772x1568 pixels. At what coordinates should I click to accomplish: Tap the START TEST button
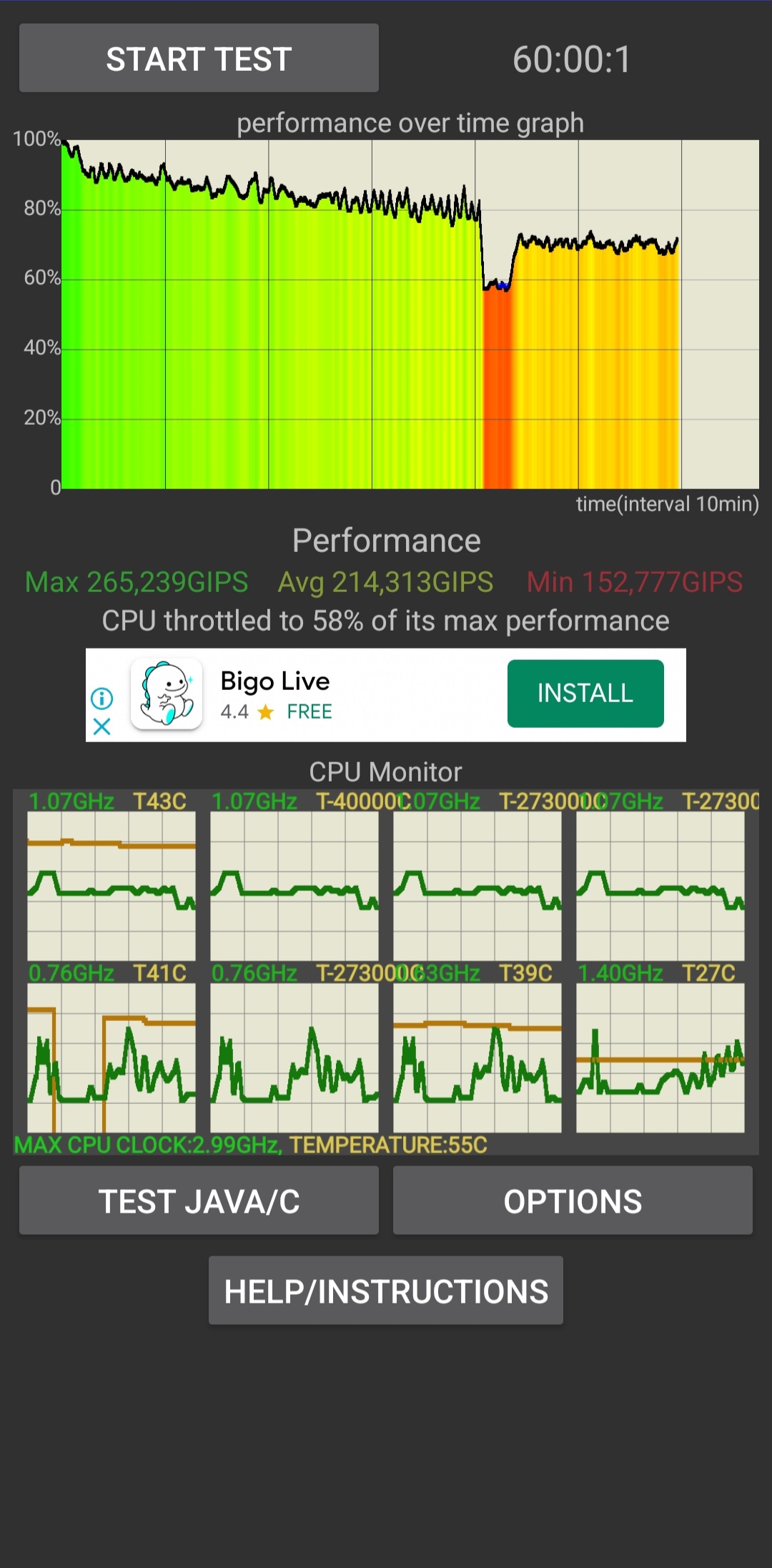point(199,58)
